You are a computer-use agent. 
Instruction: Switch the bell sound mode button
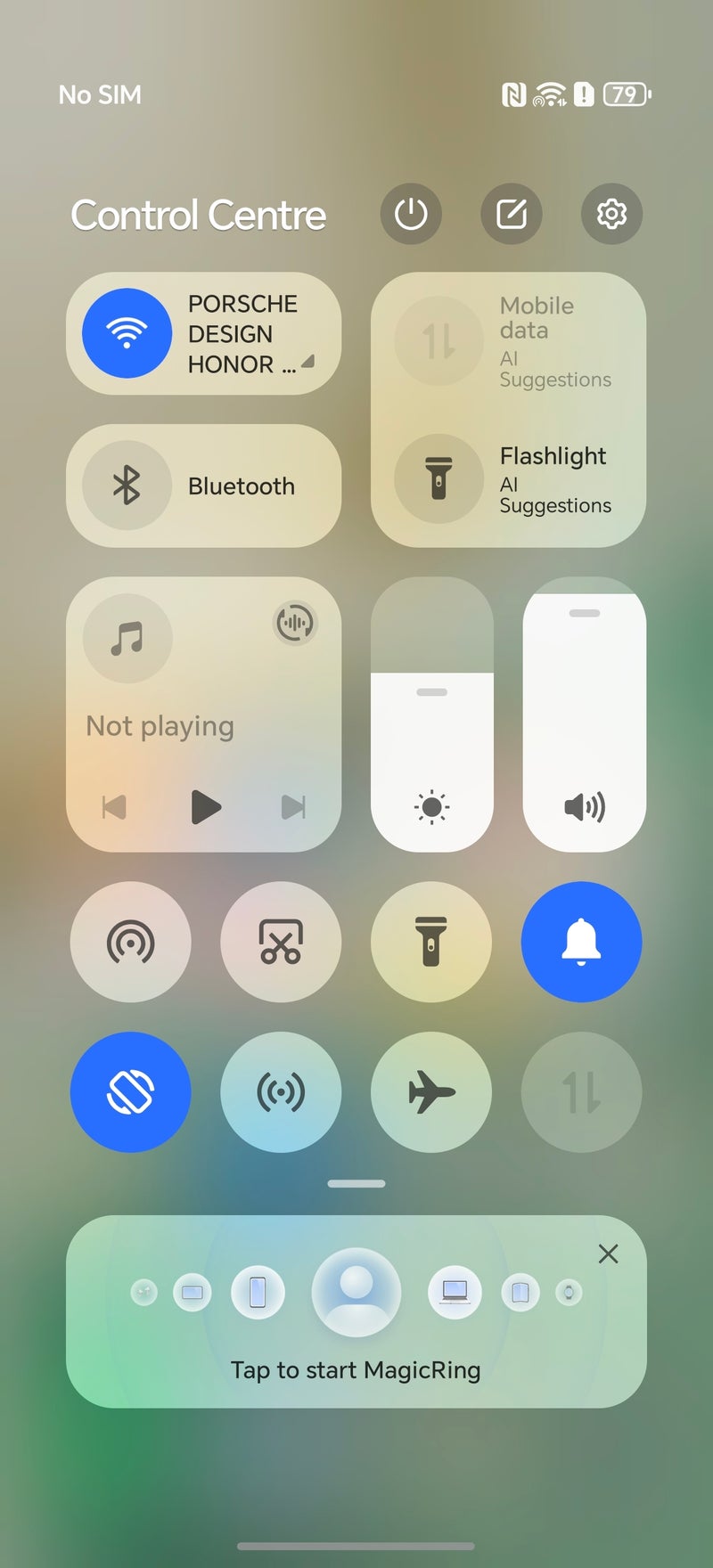tap(581, 942)
